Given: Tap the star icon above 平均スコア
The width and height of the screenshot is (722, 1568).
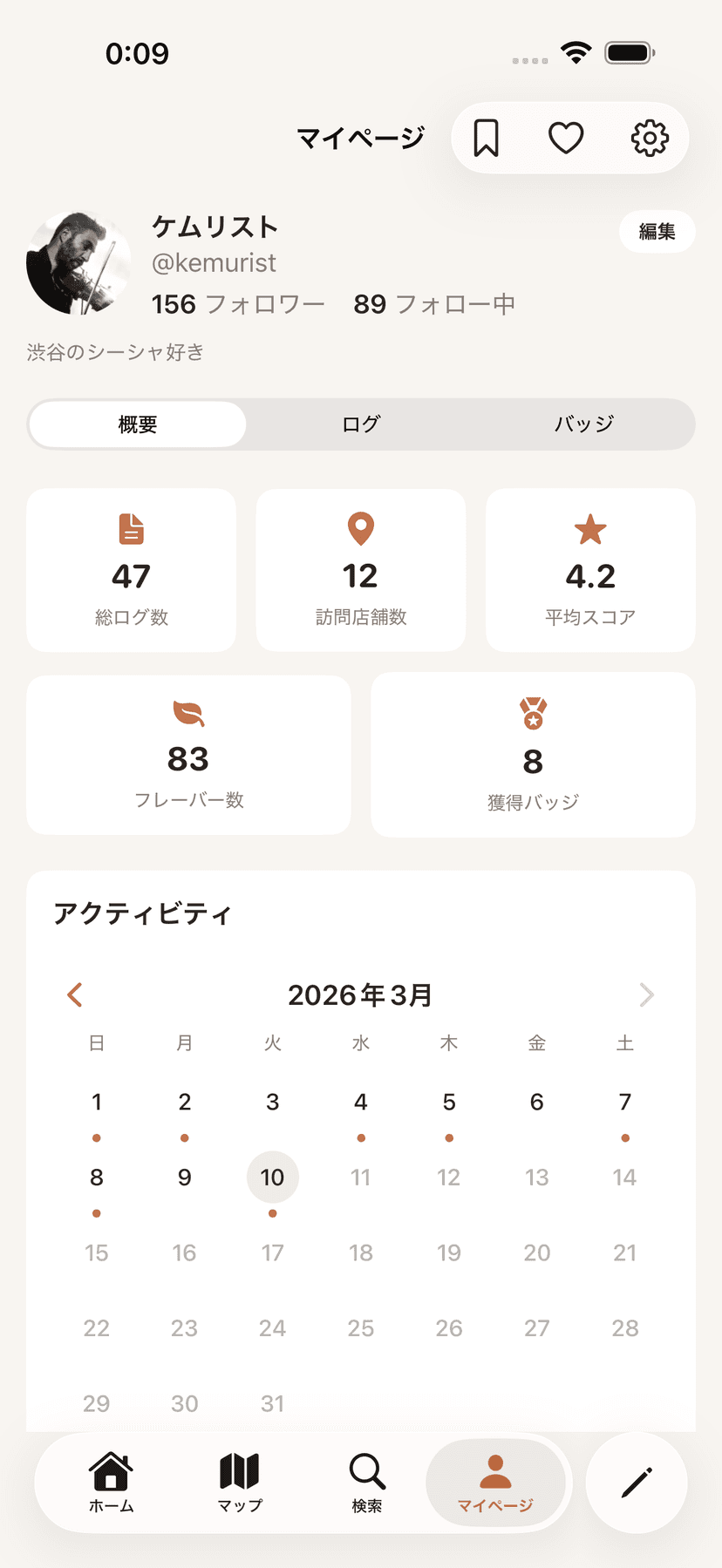Looking at the screenshot, I should click(x=590, y=528).
